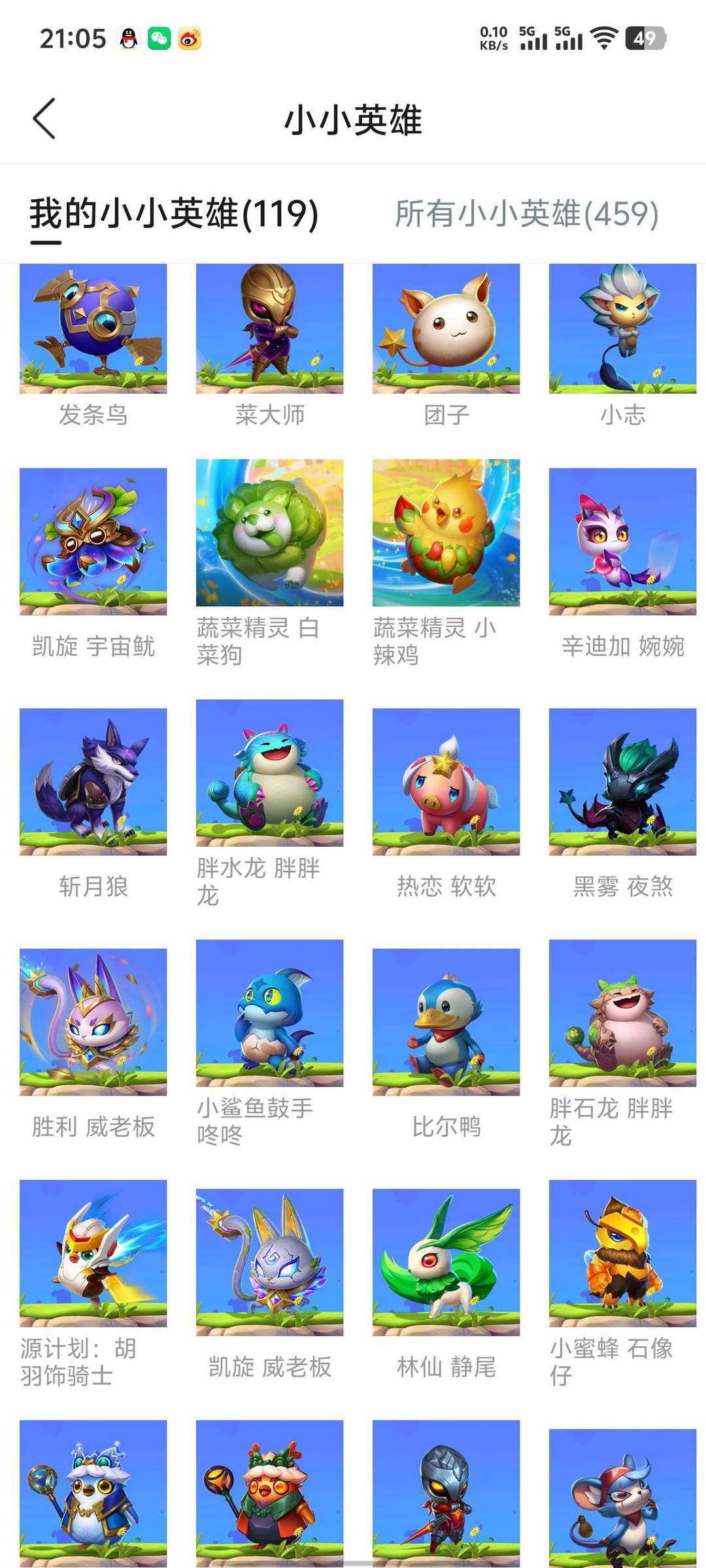
Task: Switch to 所有小小英雄(459) tab
Action: point(527,214)
